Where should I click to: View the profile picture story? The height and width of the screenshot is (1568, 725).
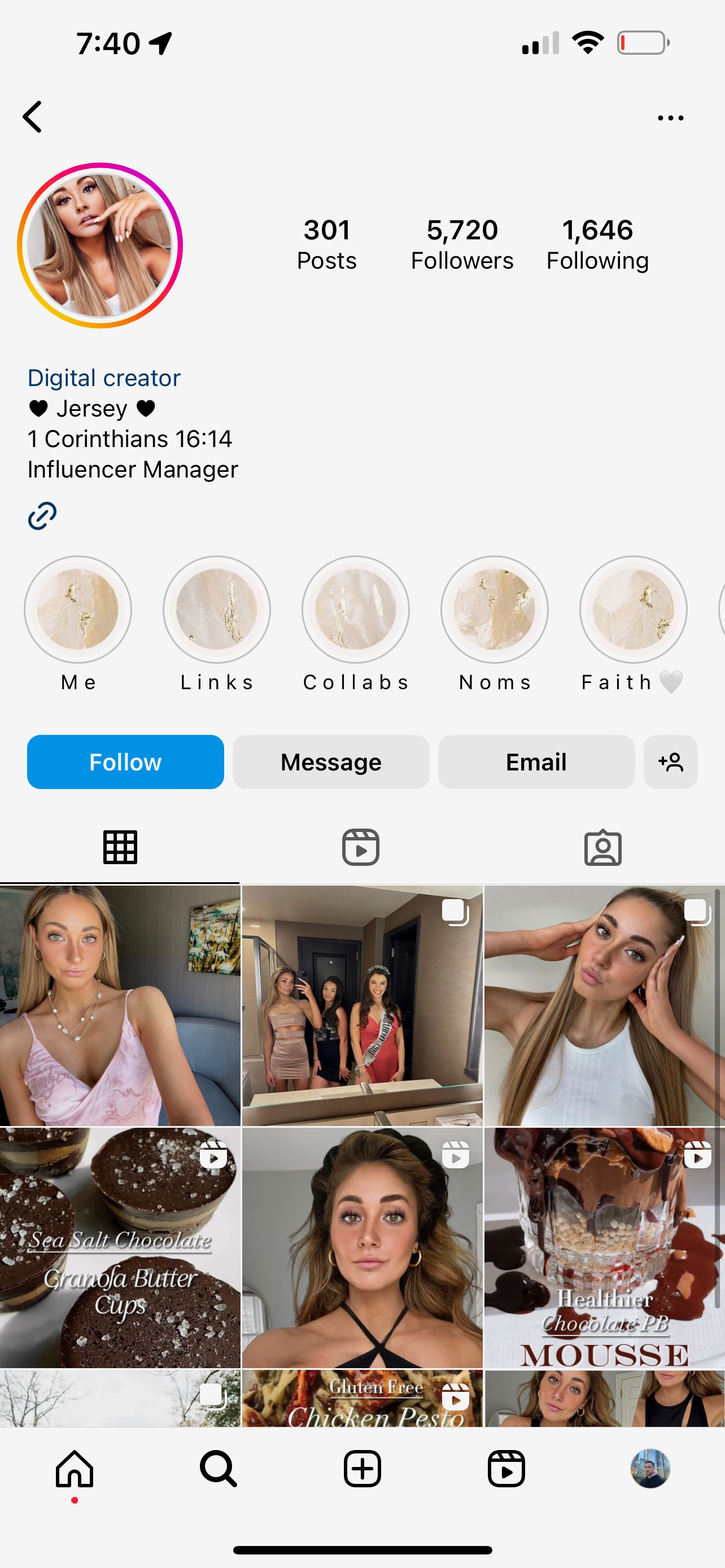[101, 246]
